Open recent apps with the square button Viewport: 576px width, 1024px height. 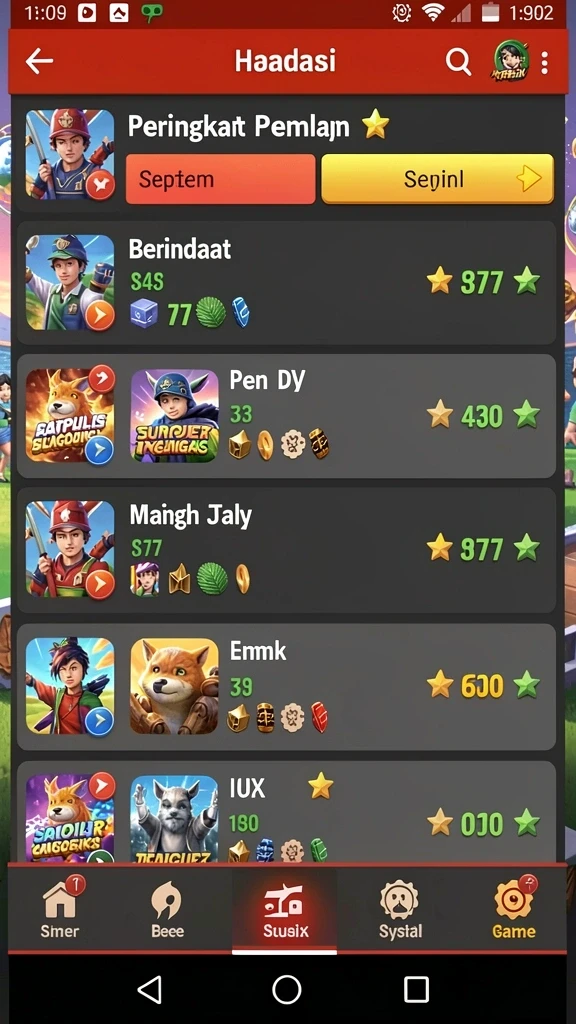point(416,989)
